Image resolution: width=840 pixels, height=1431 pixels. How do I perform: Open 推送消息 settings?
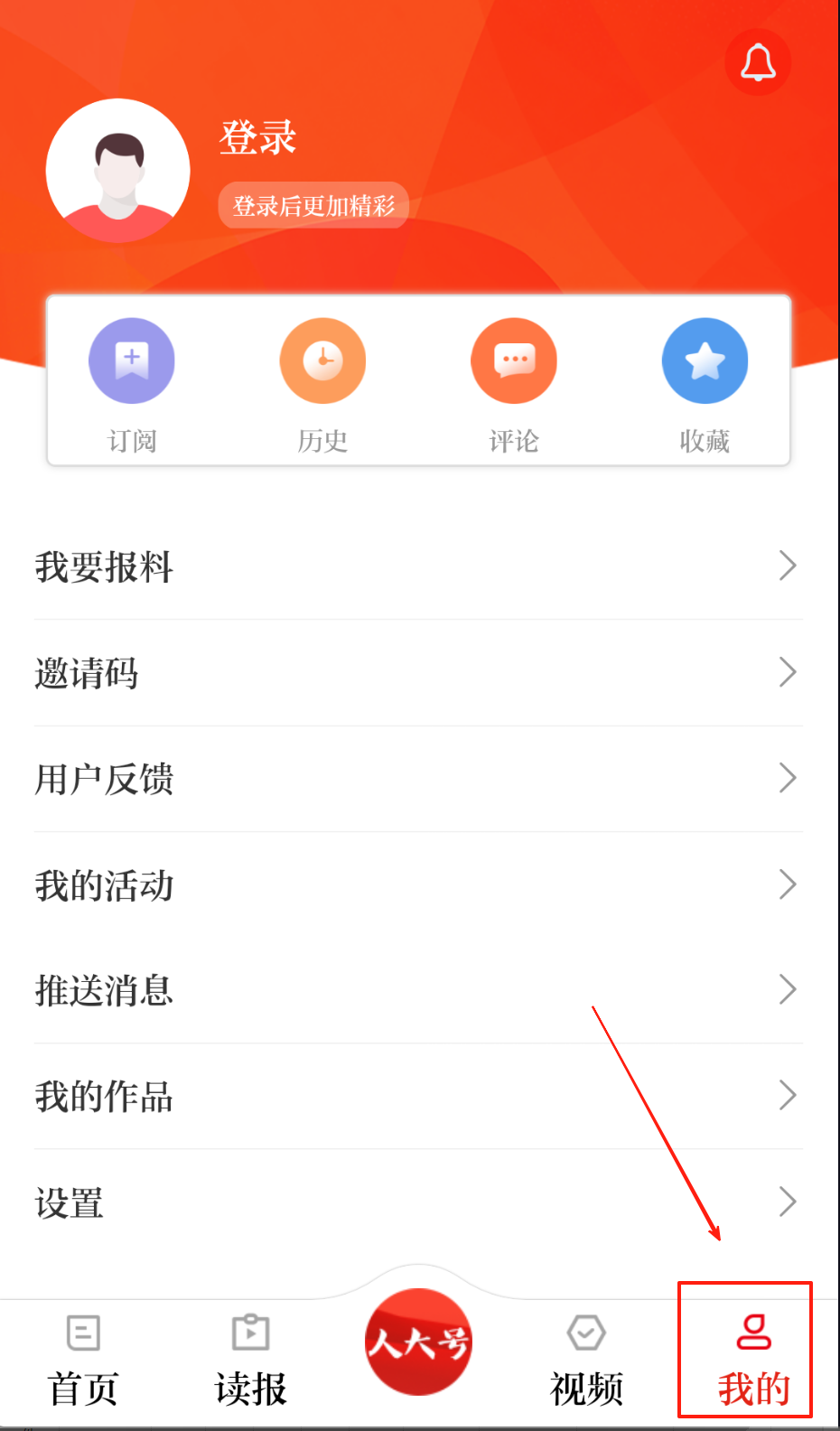point(417,990)
